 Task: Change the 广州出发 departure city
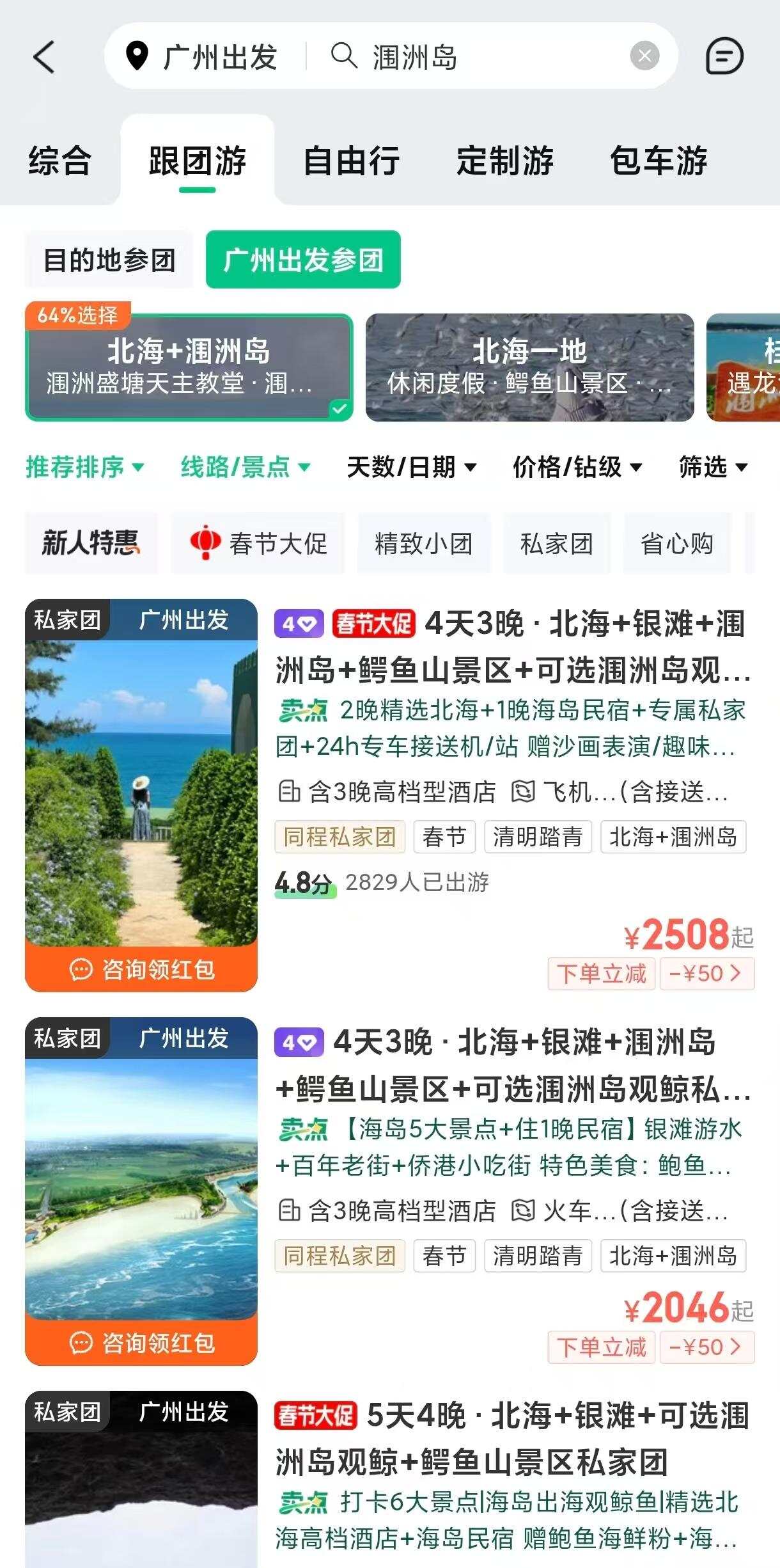tap(203, 57)
